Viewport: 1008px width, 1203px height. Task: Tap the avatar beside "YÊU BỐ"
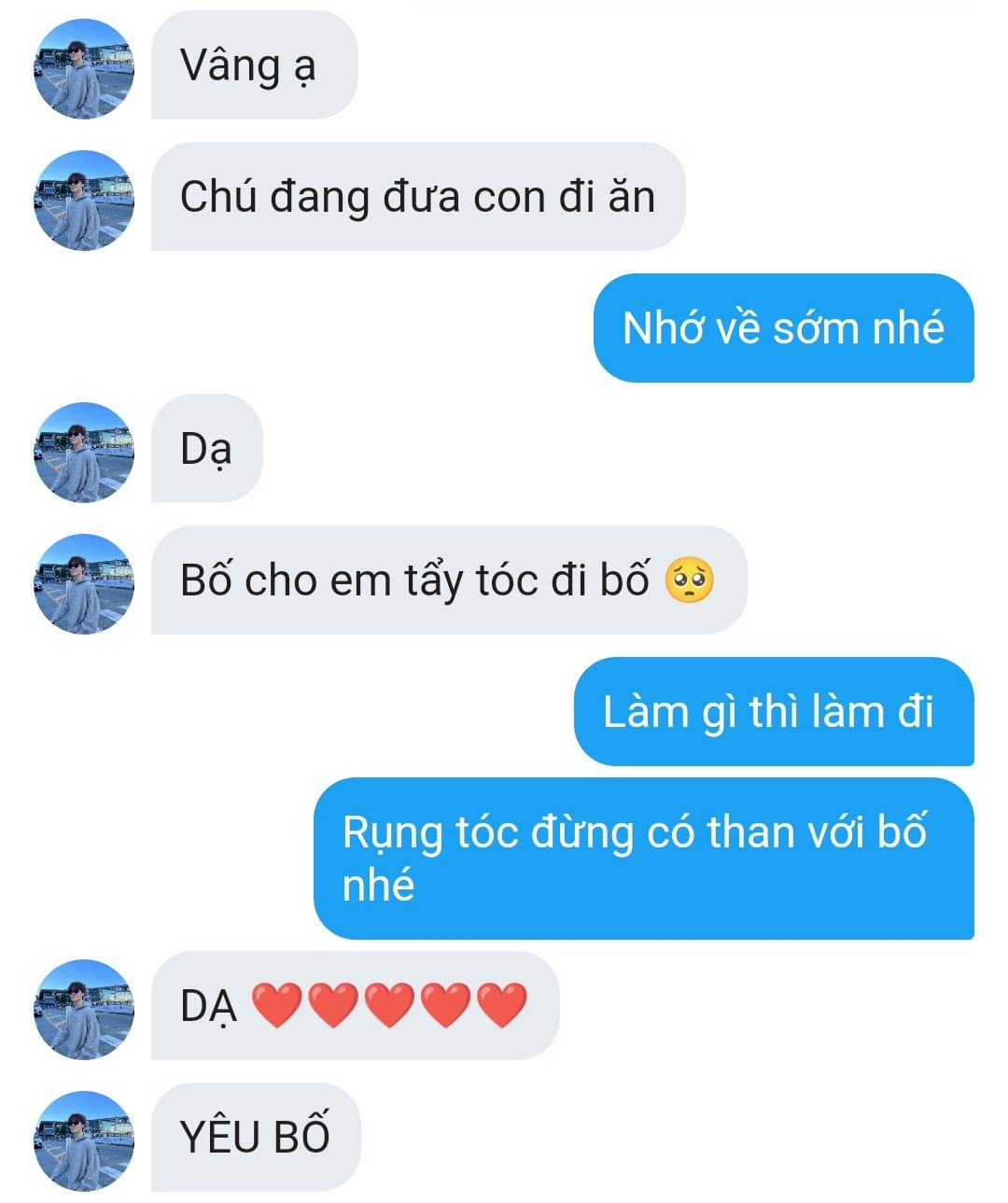(x=84, y=1141)
